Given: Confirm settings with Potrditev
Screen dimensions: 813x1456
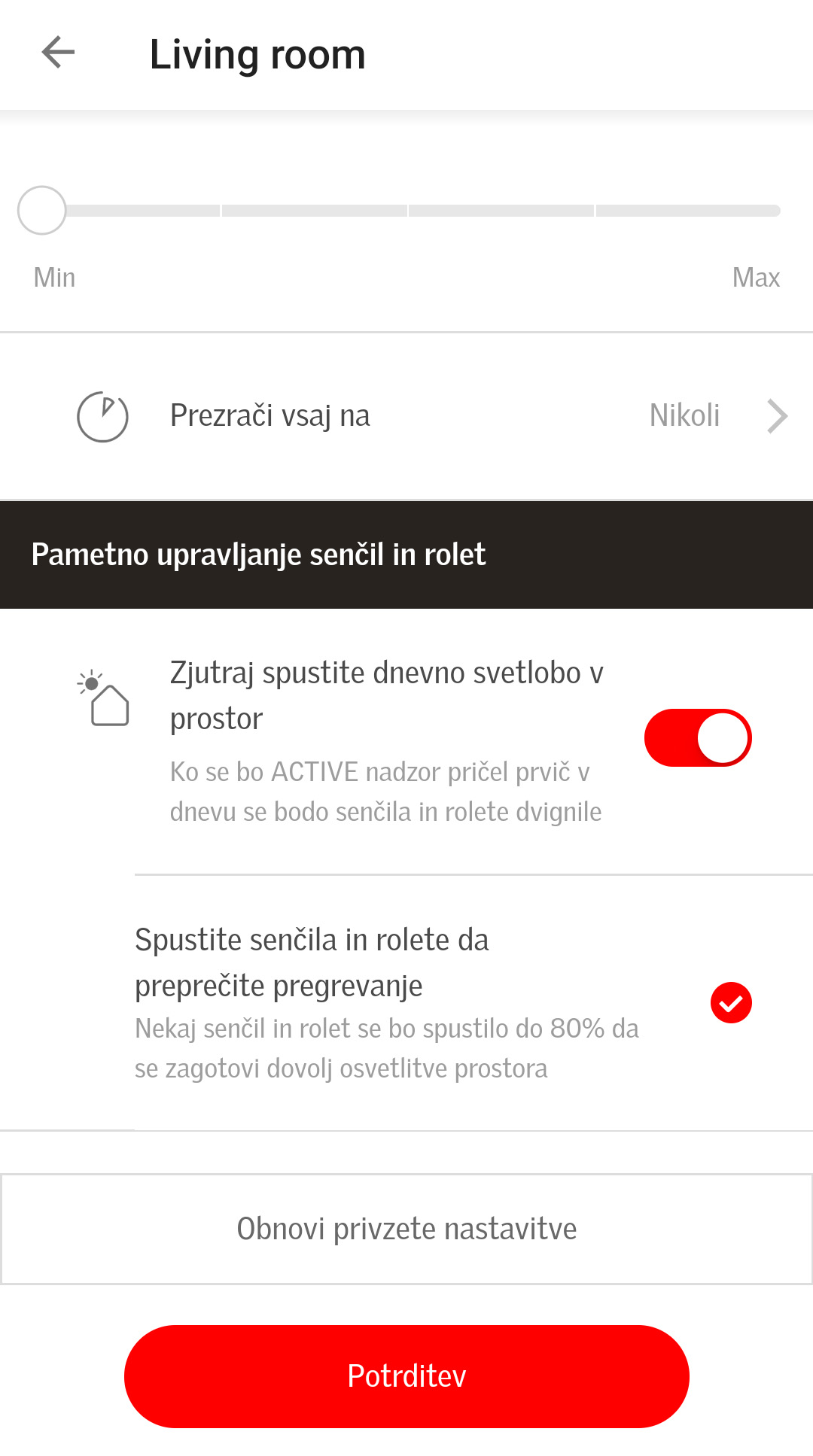Looking at the screenshot, I should (x=406, y=1376).
